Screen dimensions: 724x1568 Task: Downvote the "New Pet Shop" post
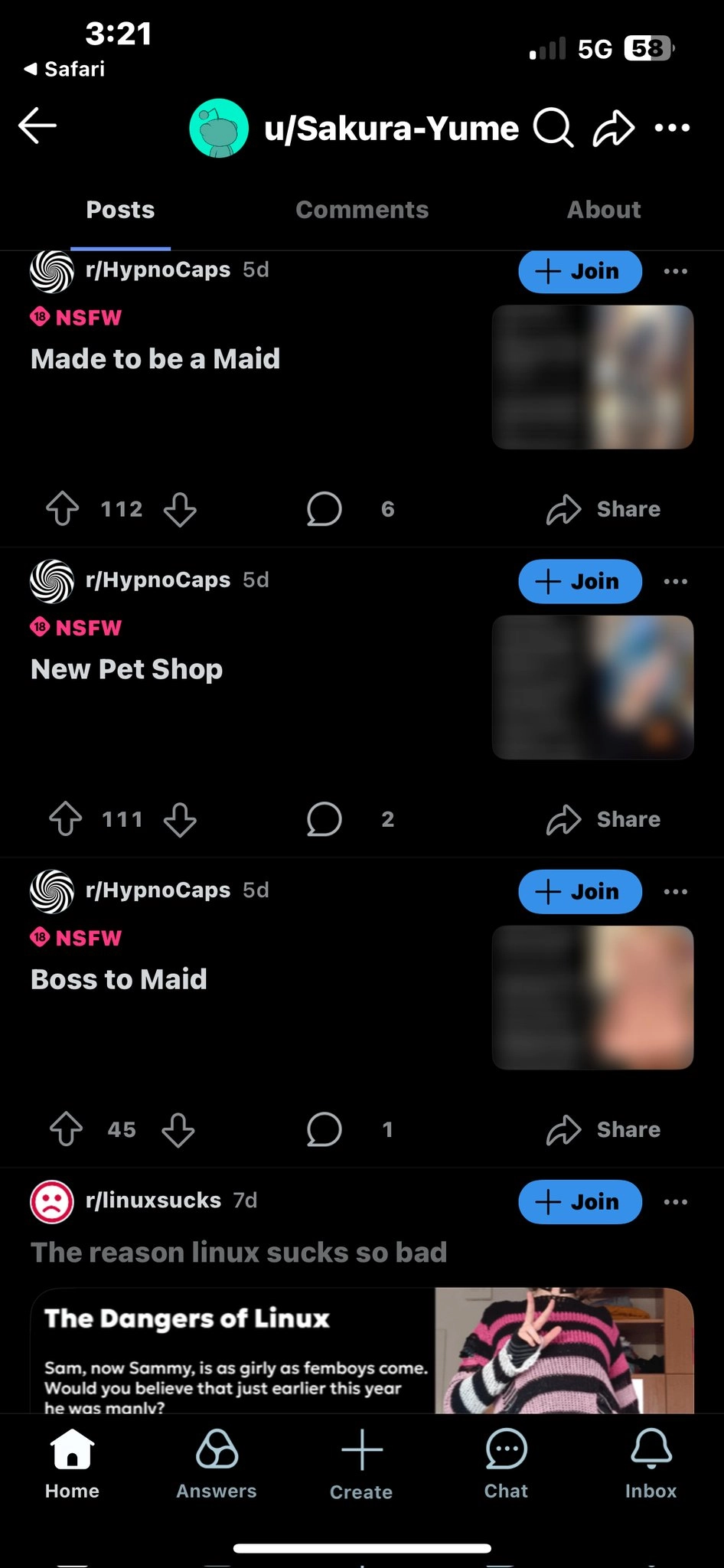pyautogui.click(x=180, y=819)
